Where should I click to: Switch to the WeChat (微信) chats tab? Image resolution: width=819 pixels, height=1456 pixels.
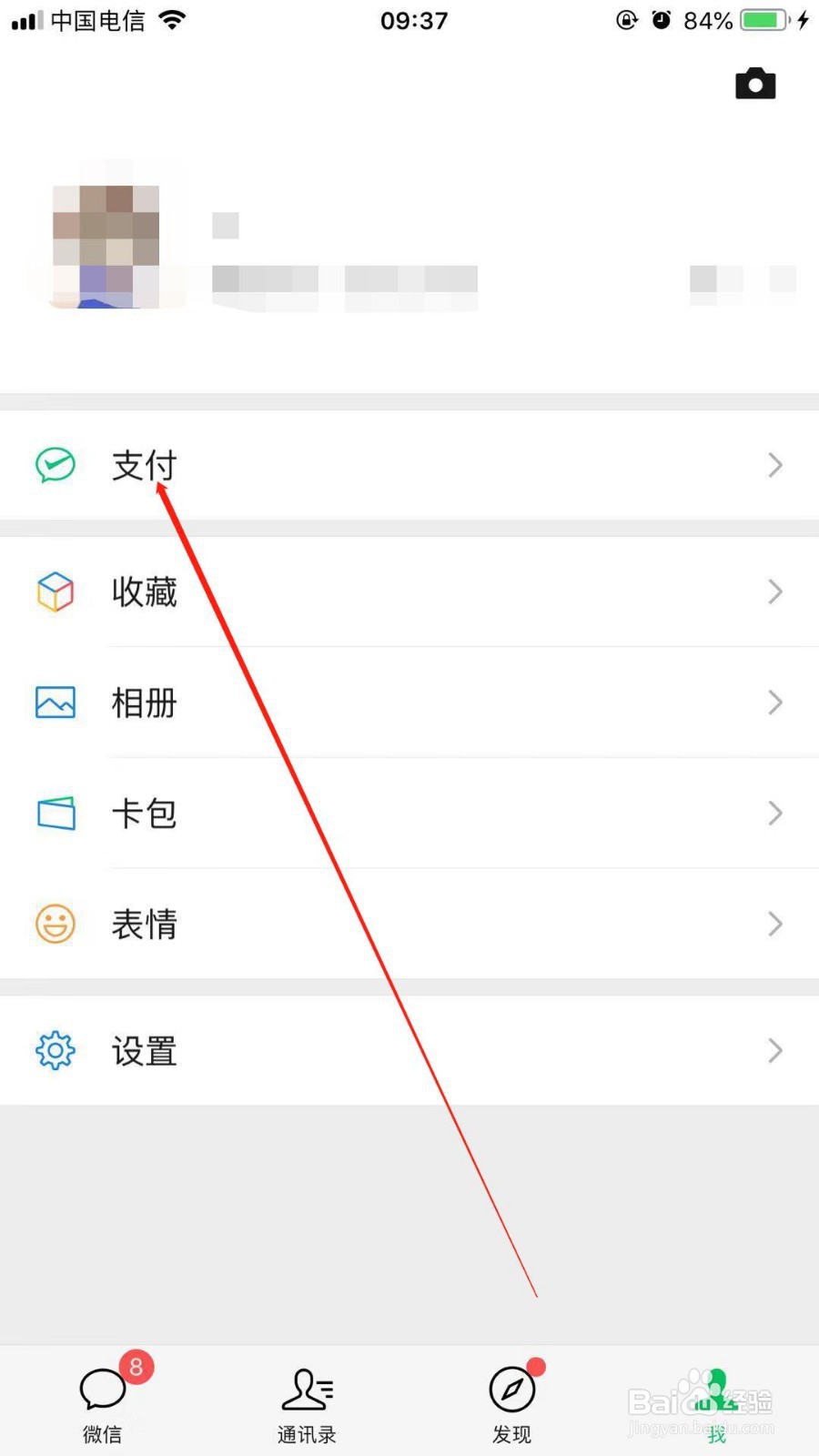click(x=102, y=1401)
